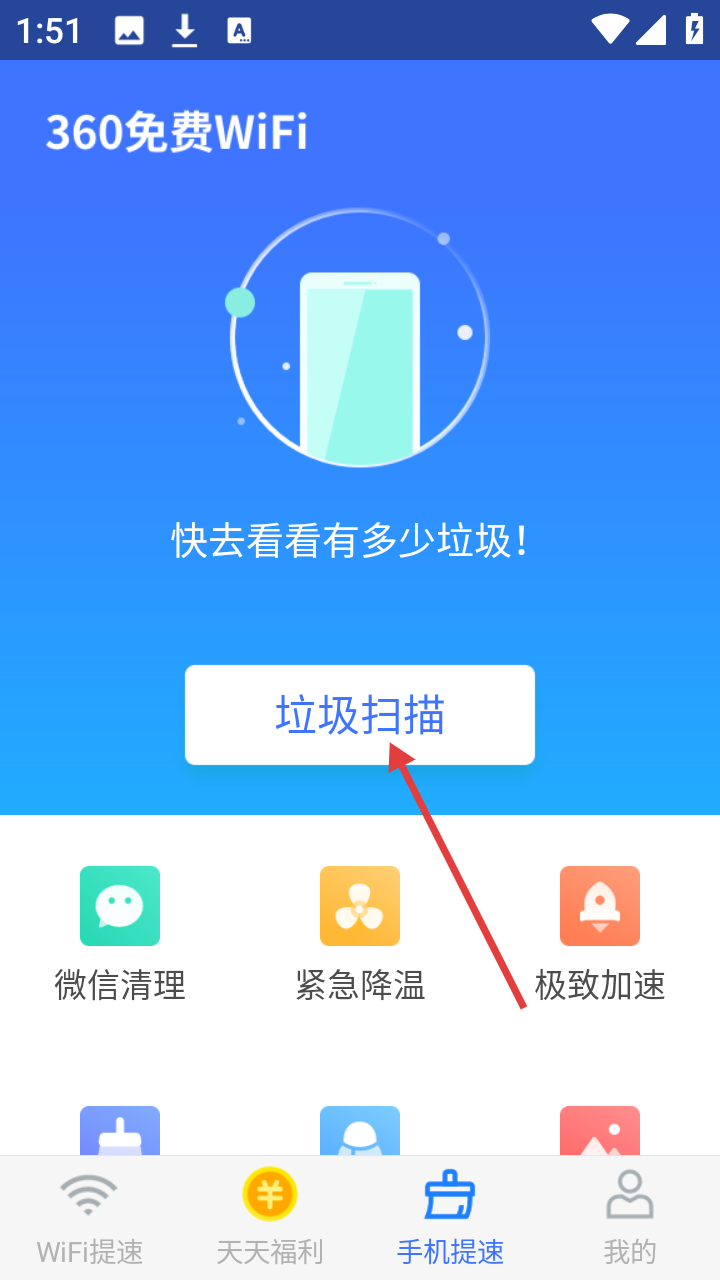Go to the 天天福利 tab
The width and height of the screenshot is (720, 1280).
pos(270,1218)
